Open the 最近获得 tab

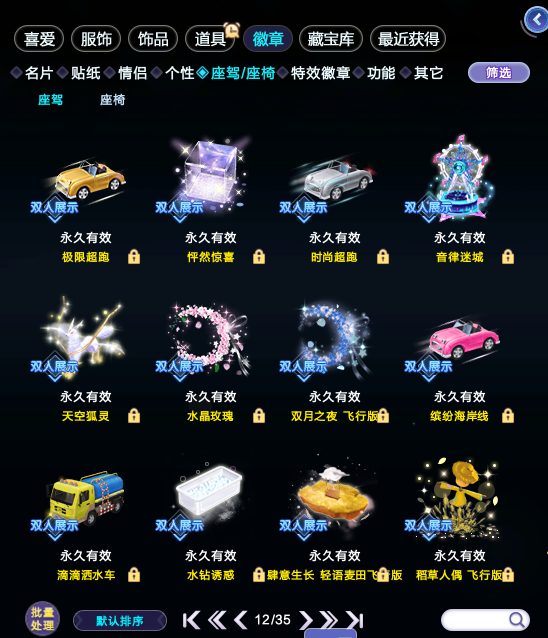tap(408, 39)
